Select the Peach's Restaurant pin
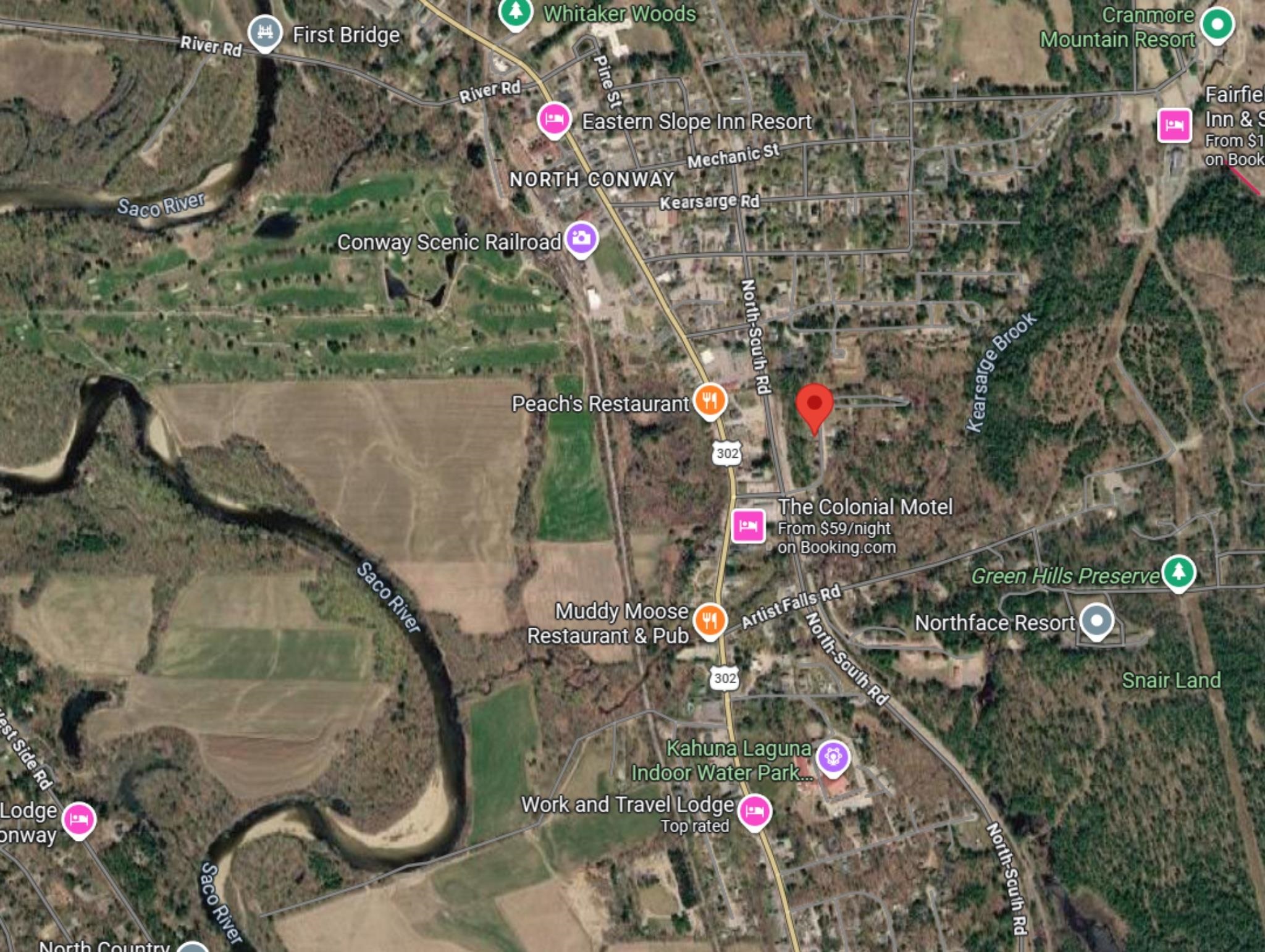The width and height of the screenshot is (1265, 952). (710, 400)
